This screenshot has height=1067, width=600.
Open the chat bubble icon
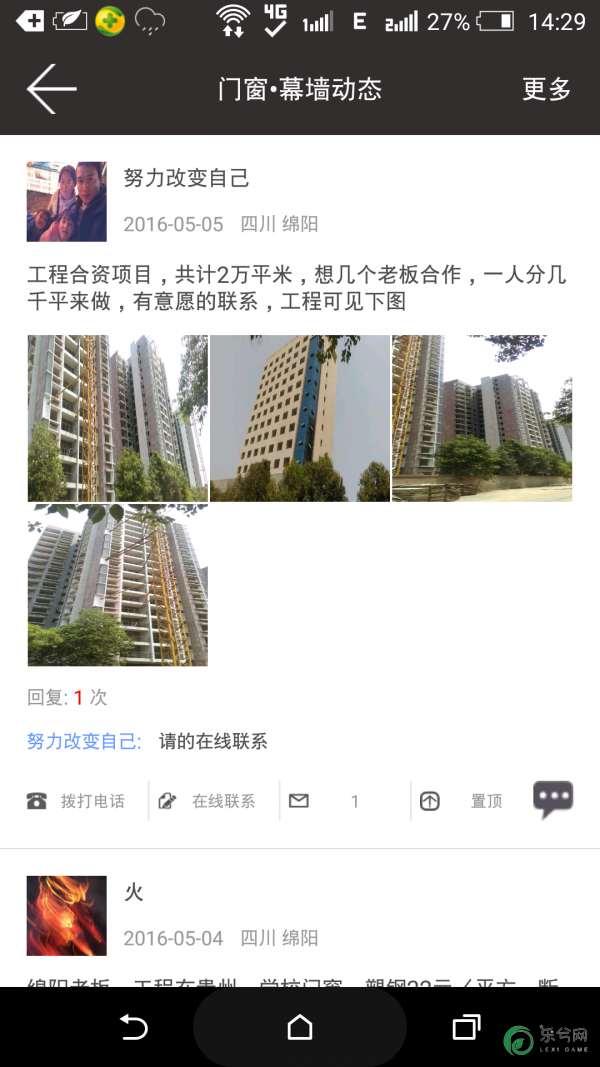click(553, 799)
